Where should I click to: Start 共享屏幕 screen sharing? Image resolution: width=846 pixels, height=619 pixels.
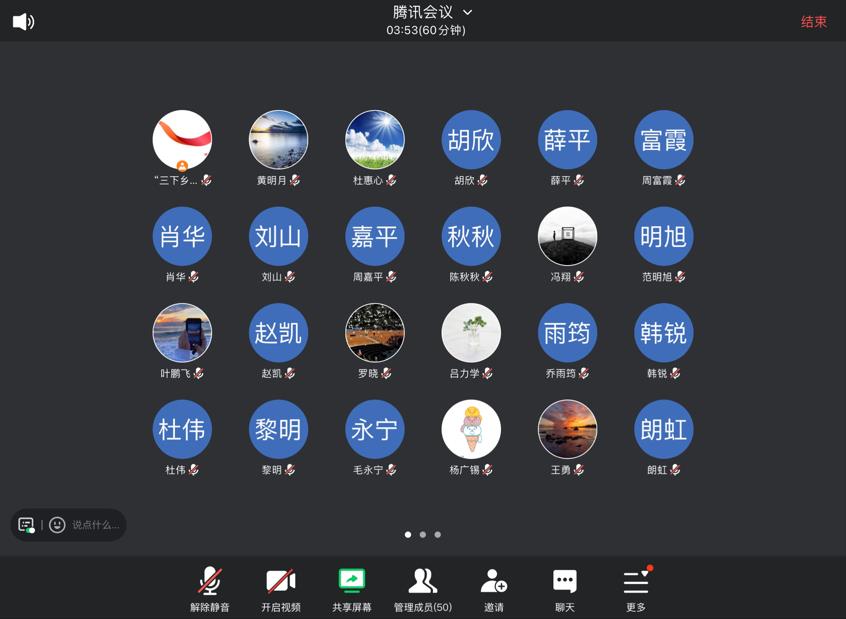352,588
